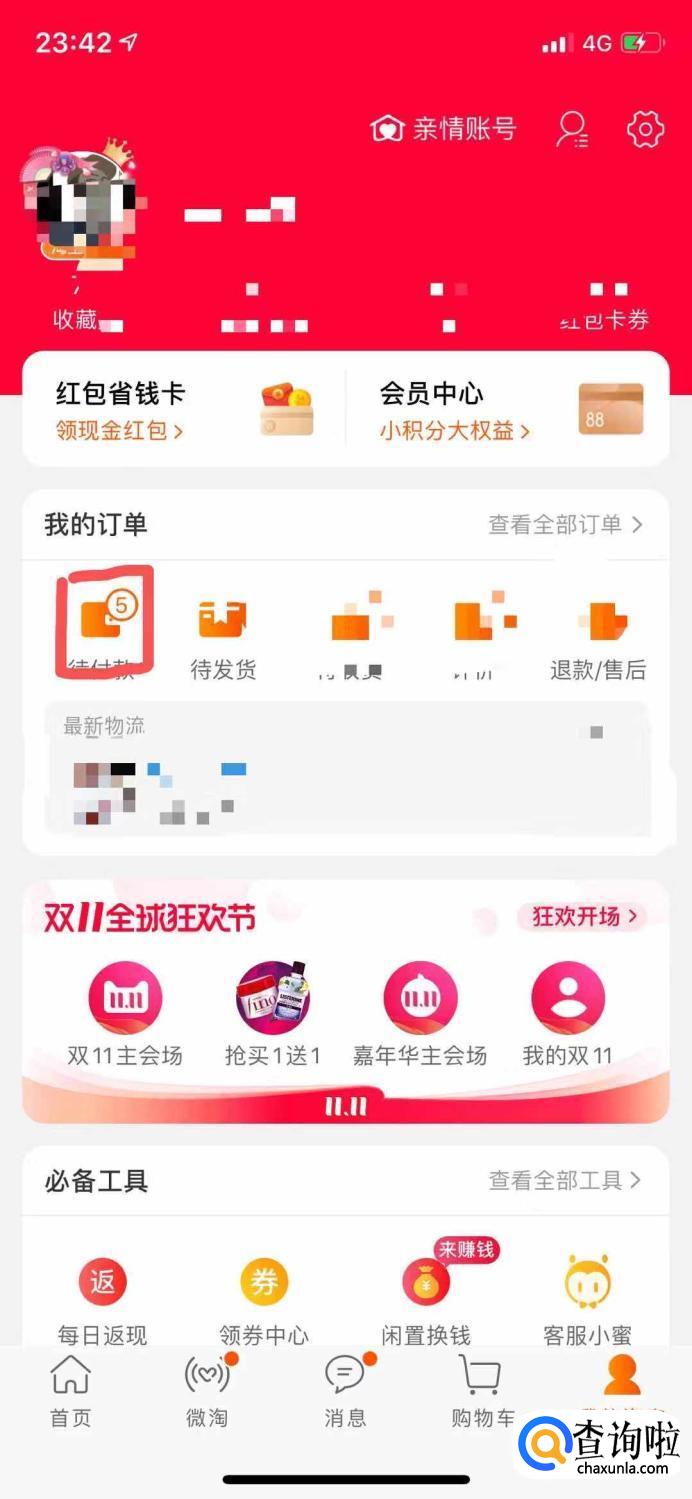Switch to 首页 home tab
The image size is (692, 1499).
pos(70,1392)
